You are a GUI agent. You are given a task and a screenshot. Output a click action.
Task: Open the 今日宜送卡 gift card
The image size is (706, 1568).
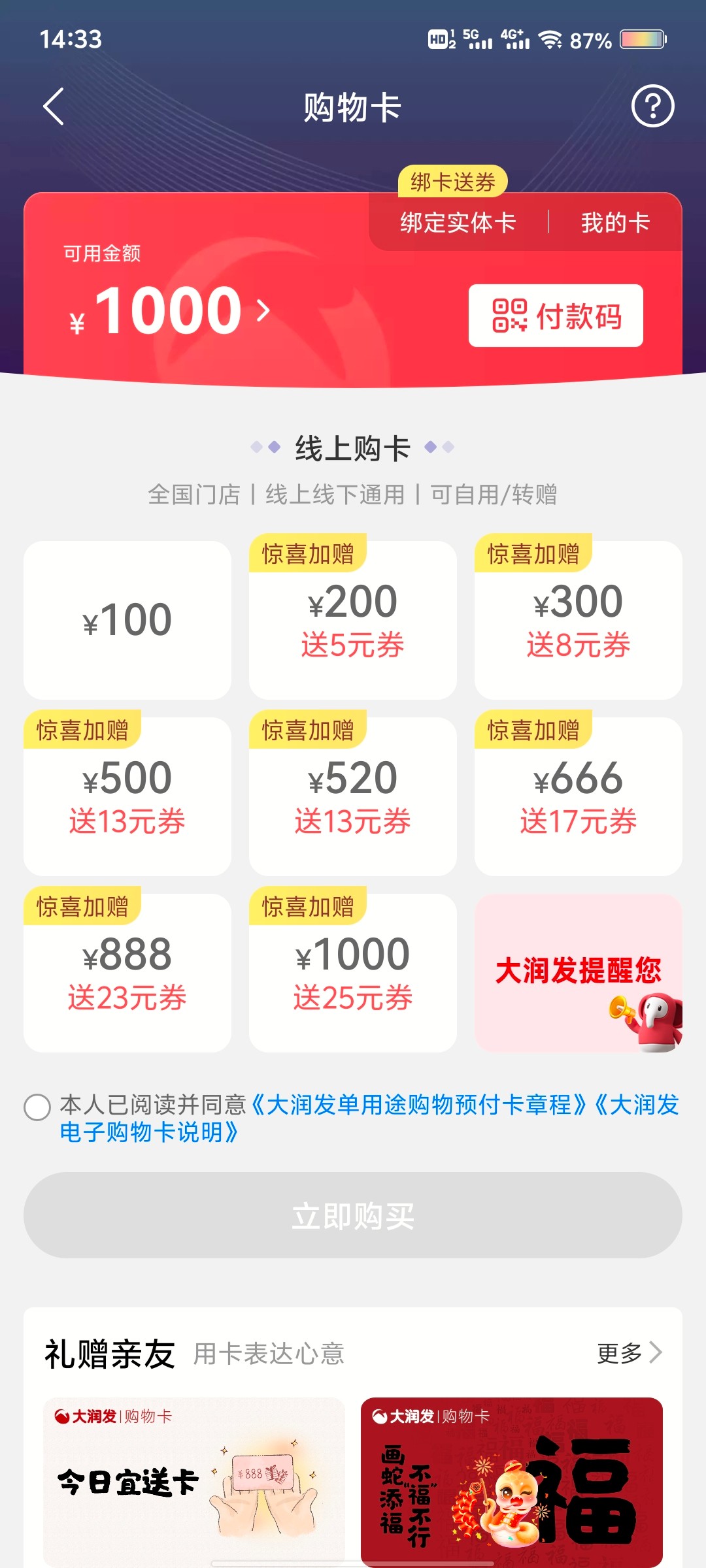(193, 1481)
